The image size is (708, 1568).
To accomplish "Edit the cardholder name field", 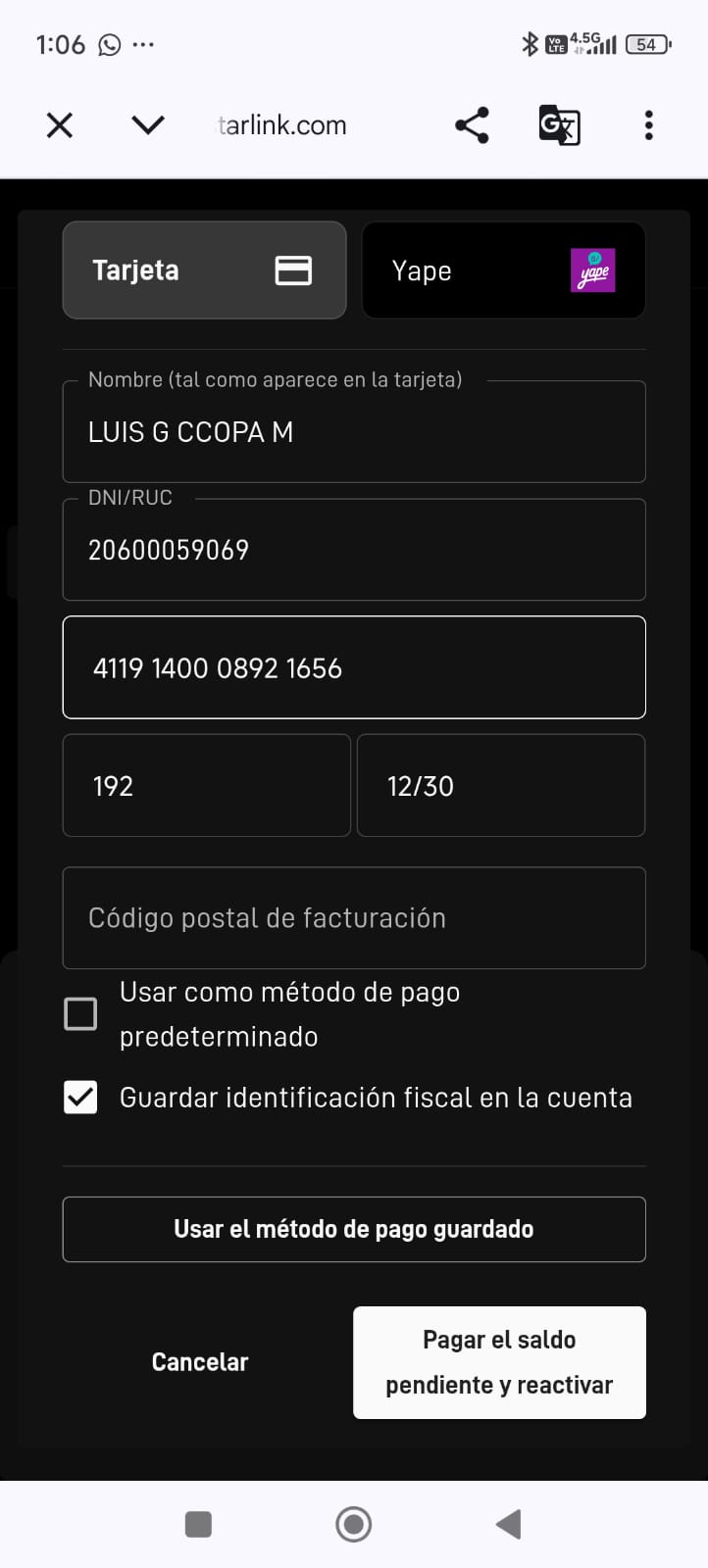I will coord(354,431).
